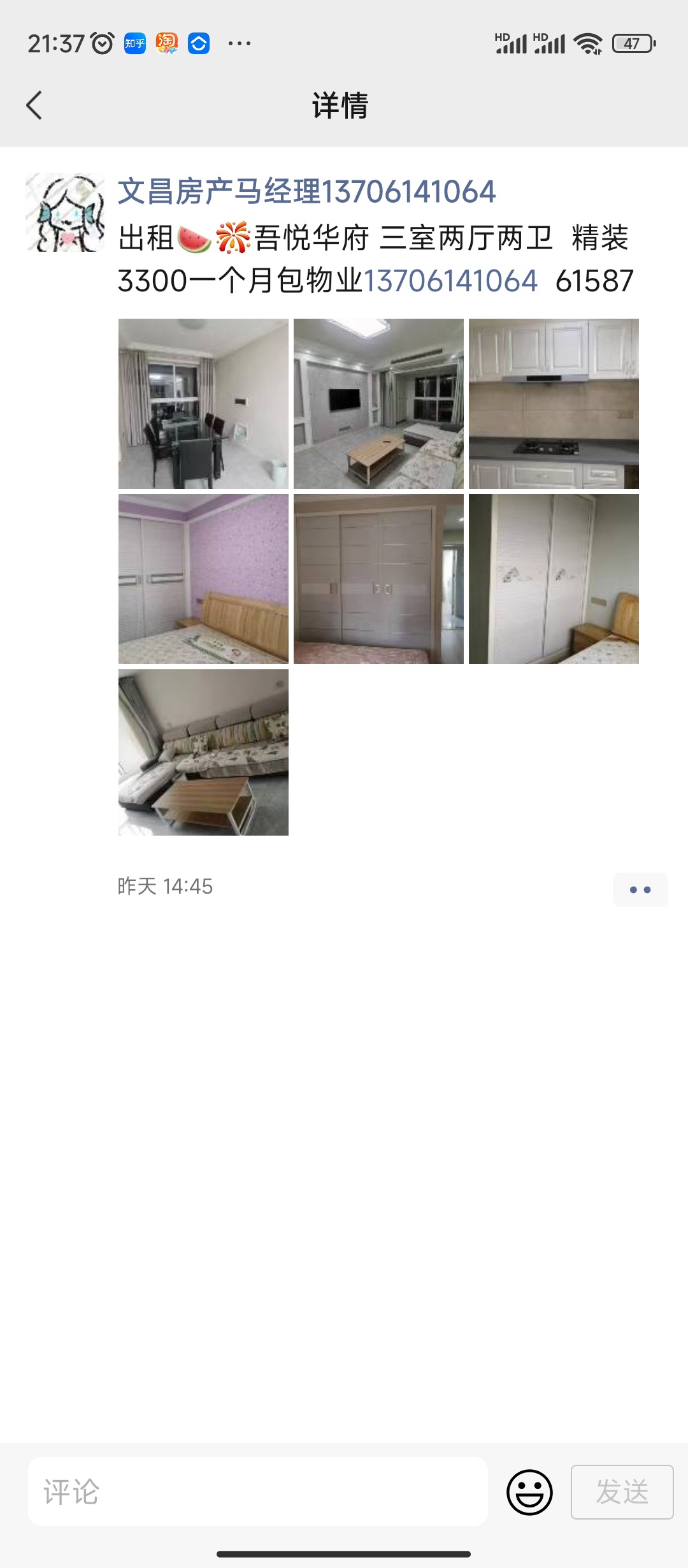Open the kitchen stove photo
This screenshot has height=1568, width=688.
point(554,403)
